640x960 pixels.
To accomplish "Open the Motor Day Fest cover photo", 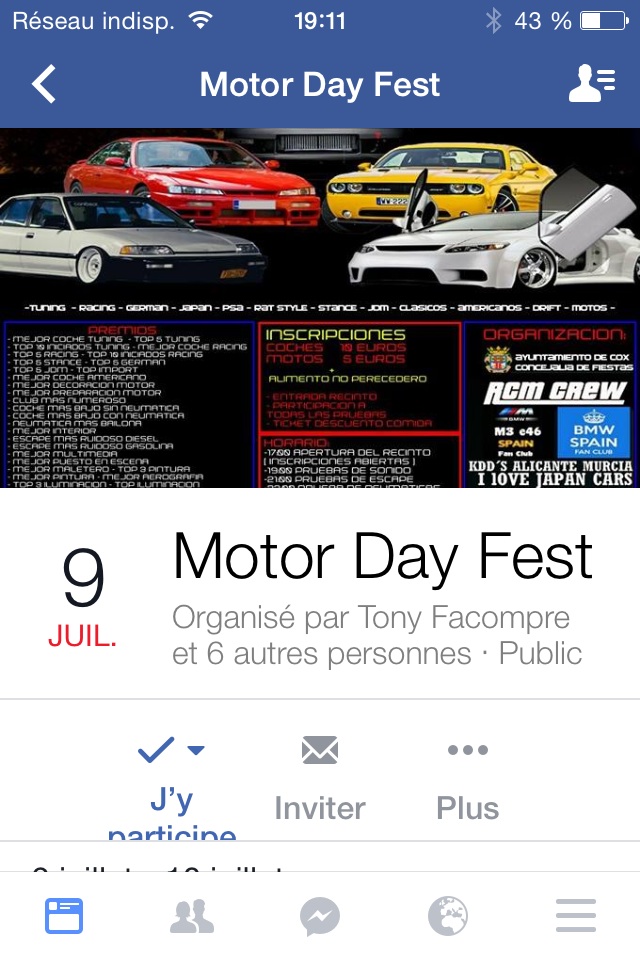I will (320, 307).
